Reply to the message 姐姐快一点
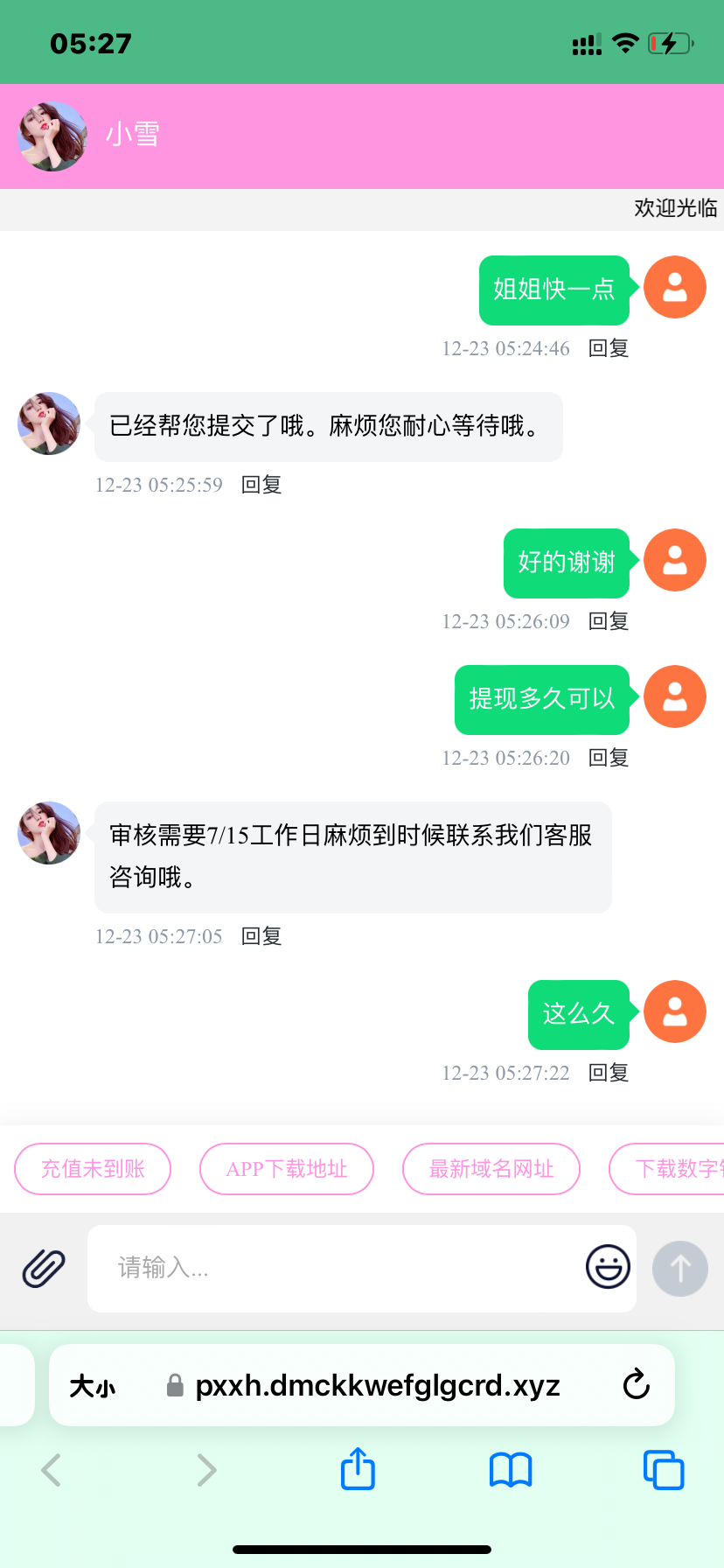The height and width of the screenshot is (1568, 724). 609,349
